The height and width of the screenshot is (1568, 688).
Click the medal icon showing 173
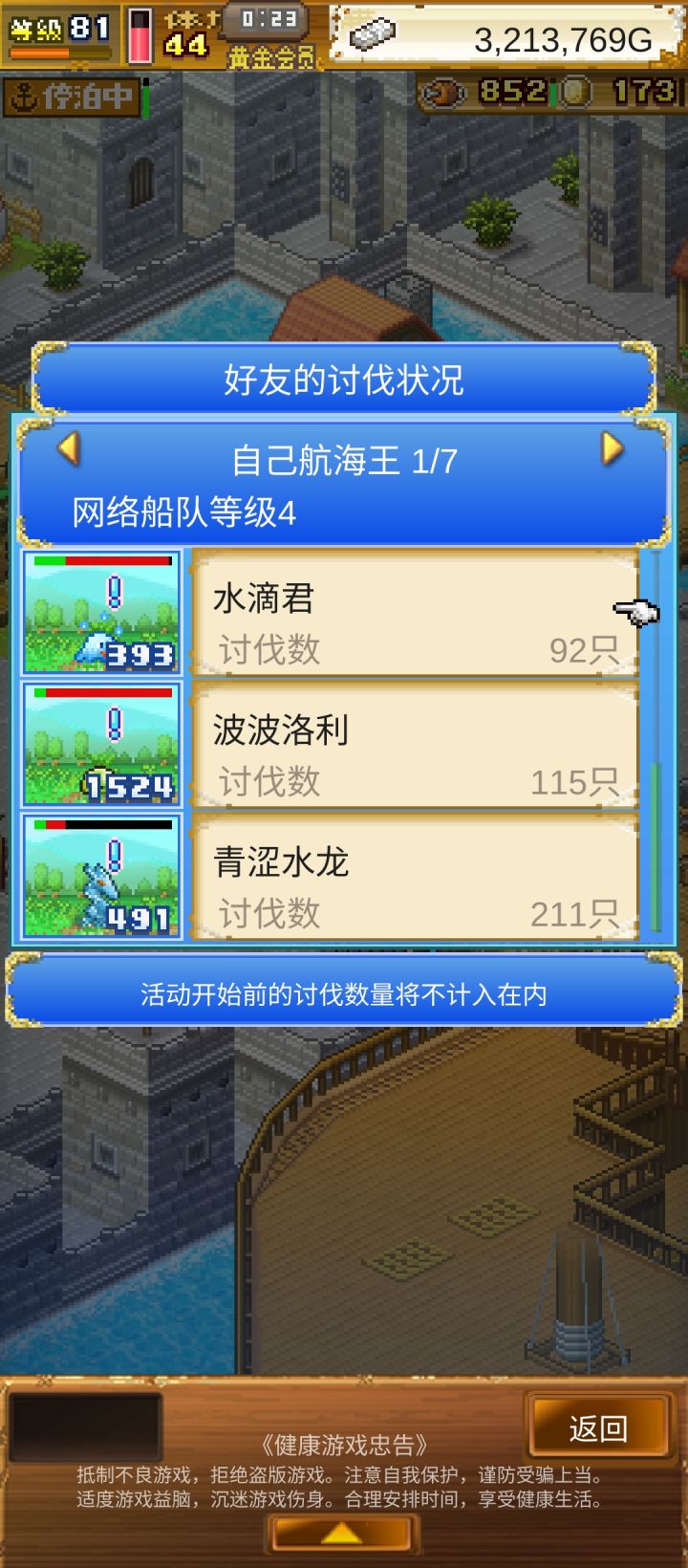[573, 93]
